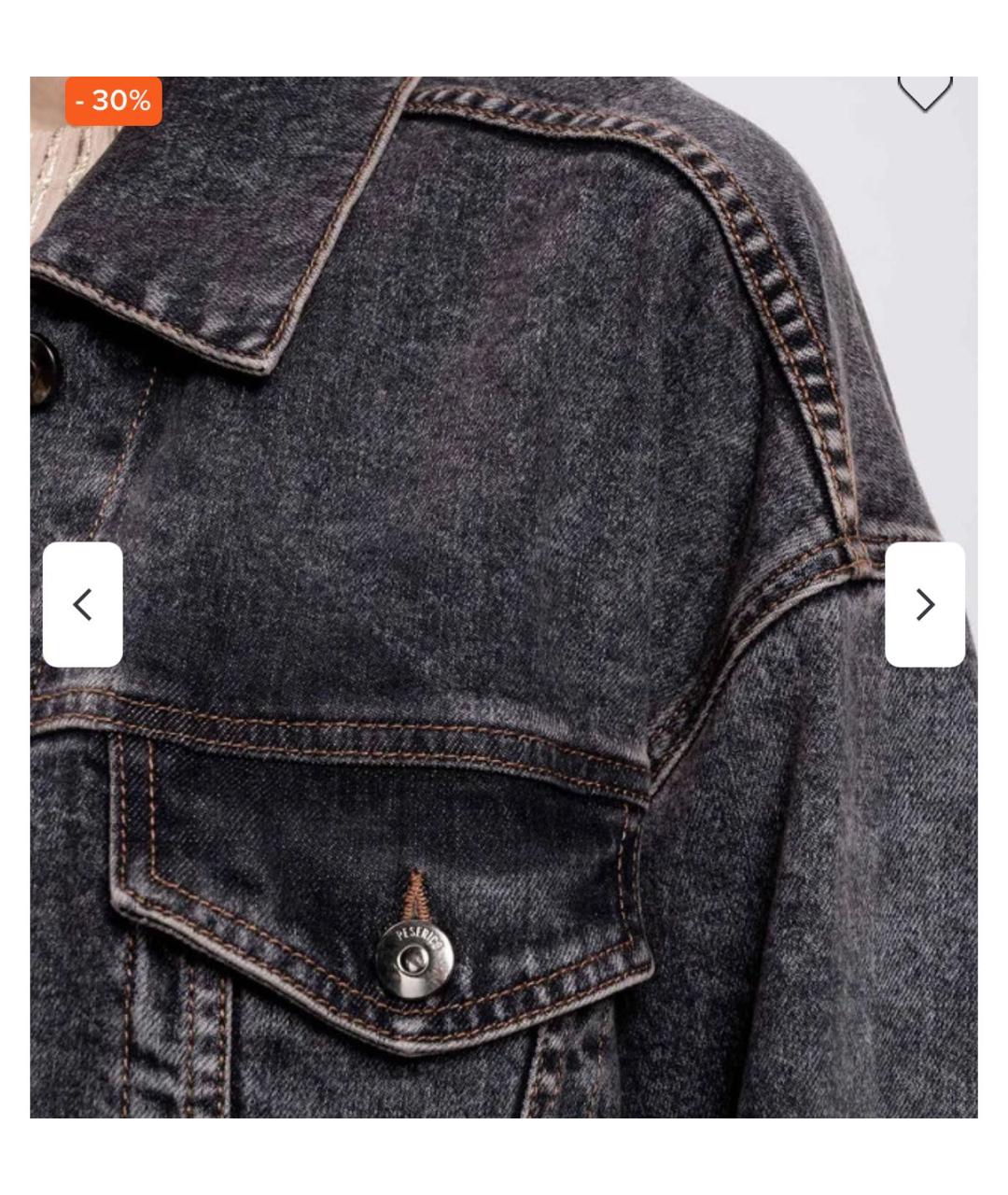Viewport: 1008px width, 1195px height.
Task: Go to the next product photo
Action: tap(924, 605)
